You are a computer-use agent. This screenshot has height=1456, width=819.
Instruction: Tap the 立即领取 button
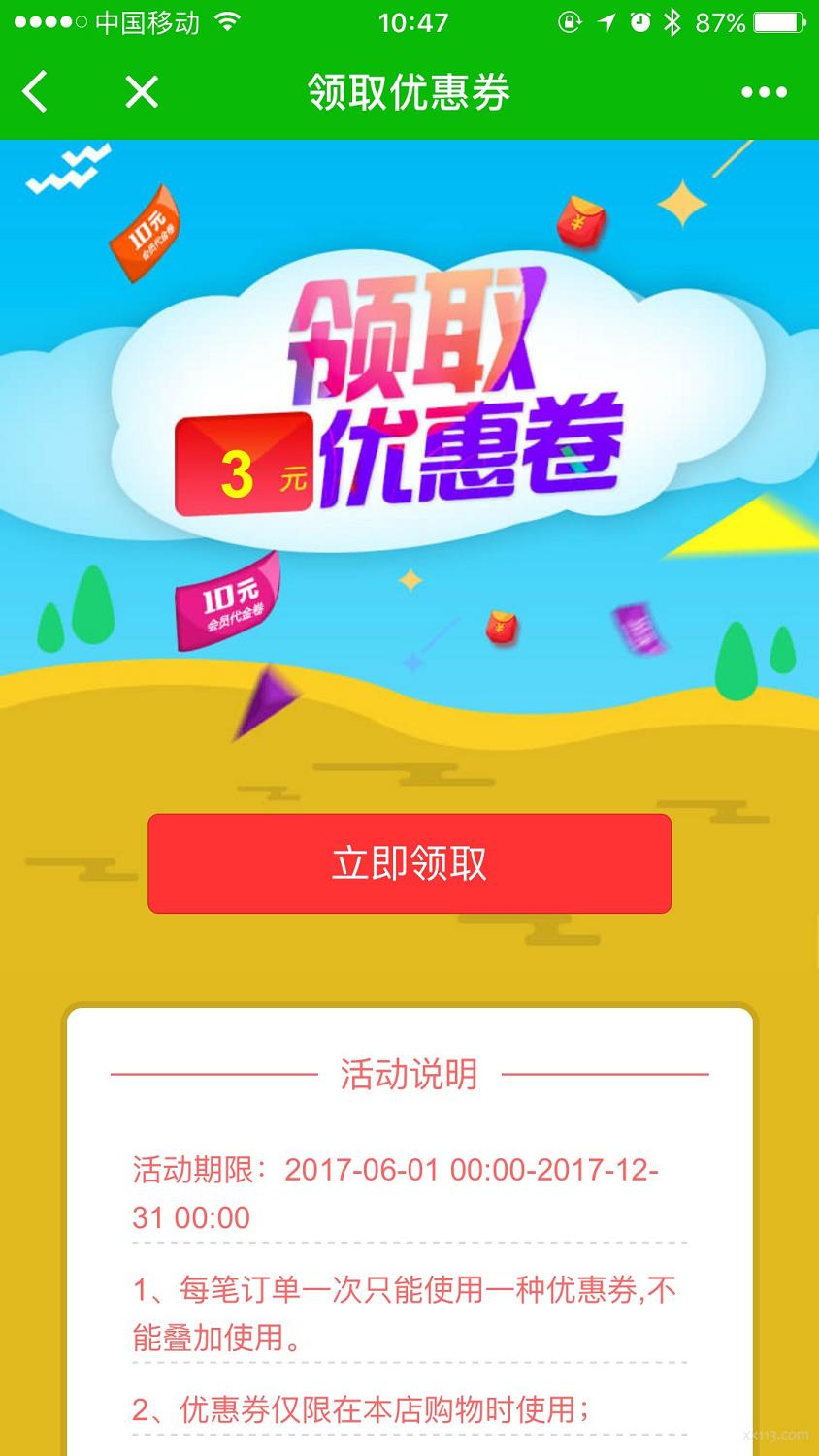pos(409,863)
